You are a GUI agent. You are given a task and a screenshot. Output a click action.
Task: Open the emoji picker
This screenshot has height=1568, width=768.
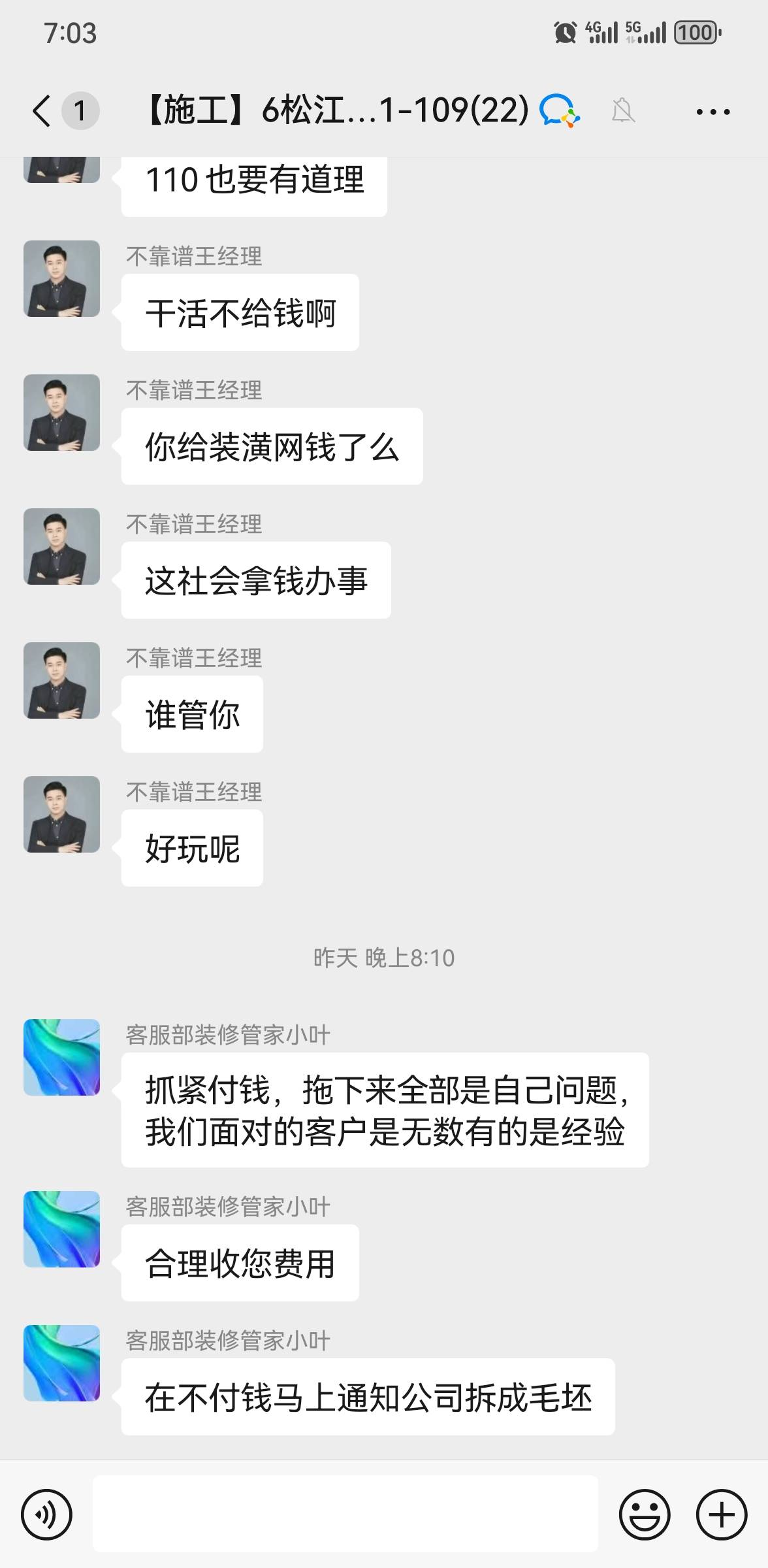click(644, 1514)
